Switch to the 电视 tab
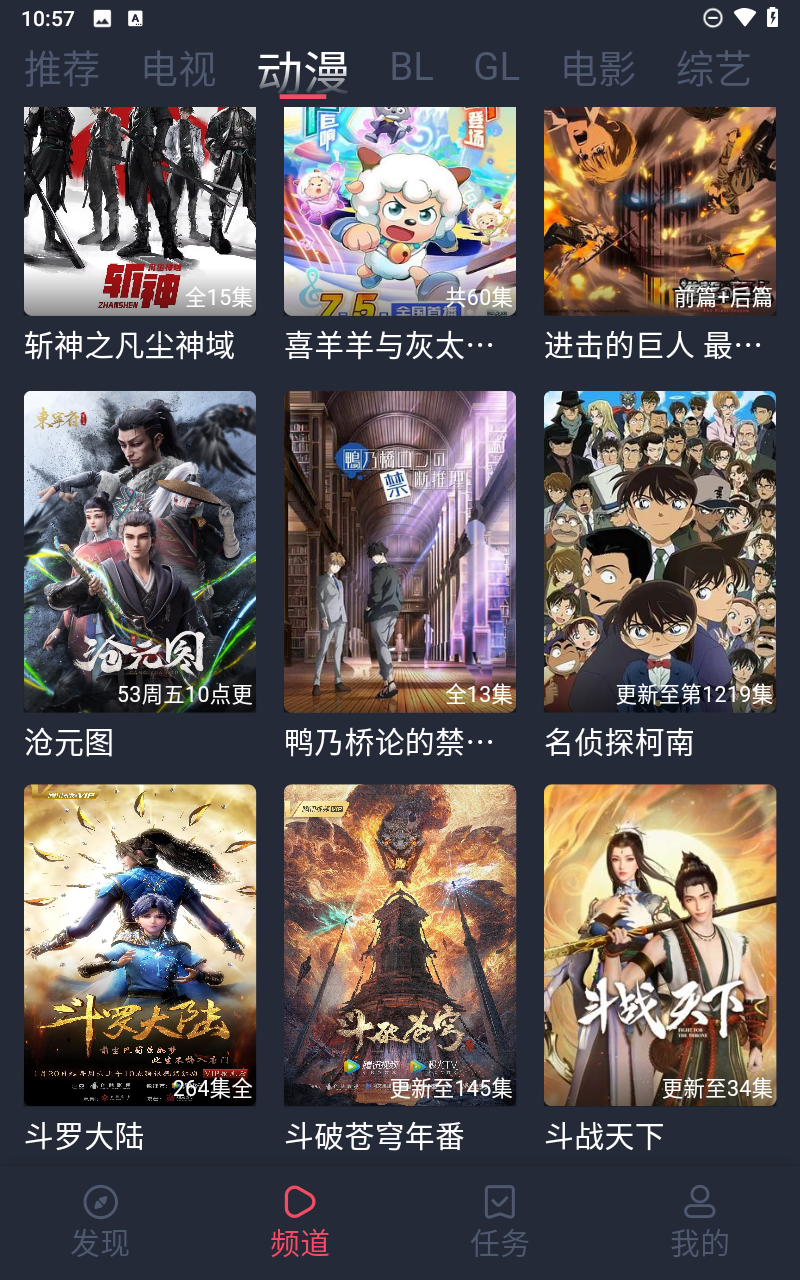The height and width of the screenshot is (1280, 800). 179,69
